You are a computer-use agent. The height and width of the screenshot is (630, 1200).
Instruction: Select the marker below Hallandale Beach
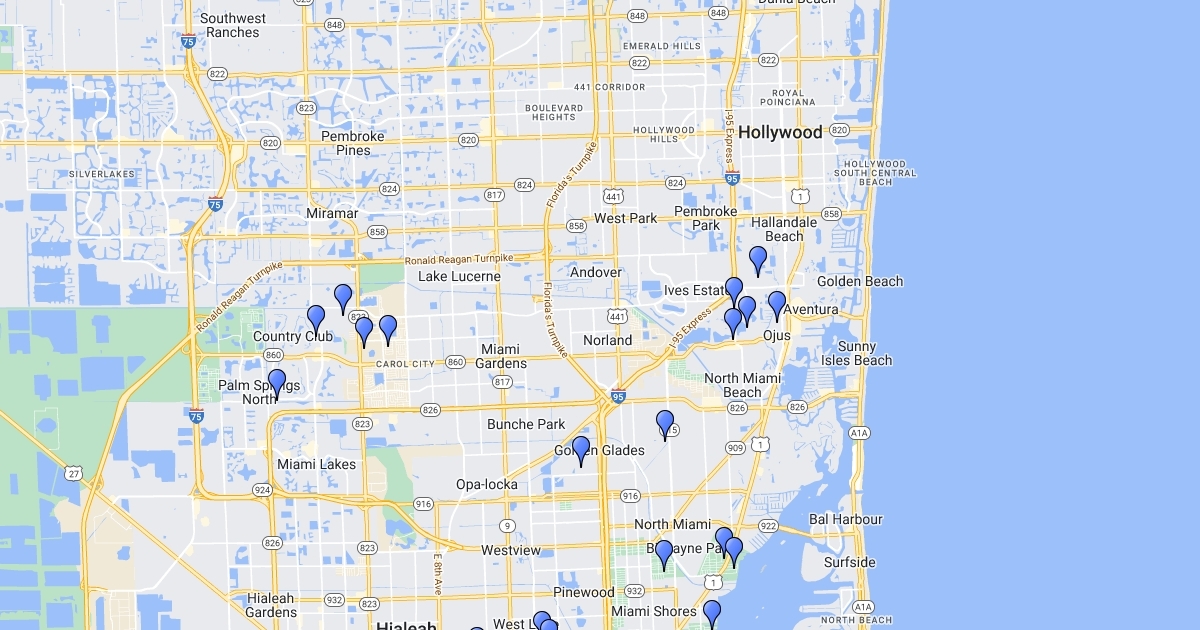[758, 259]
